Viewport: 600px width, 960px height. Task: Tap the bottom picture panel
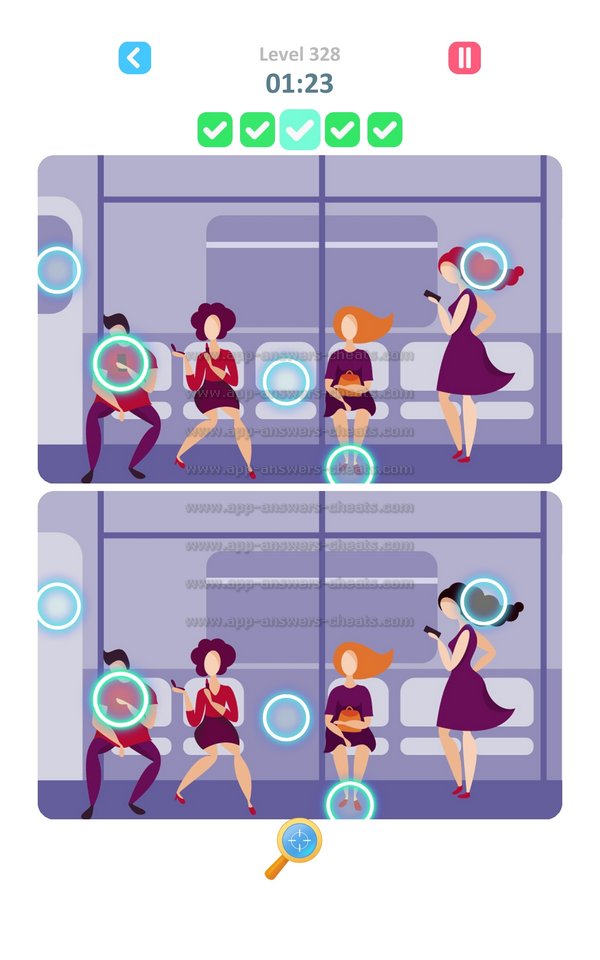(300, 655)
